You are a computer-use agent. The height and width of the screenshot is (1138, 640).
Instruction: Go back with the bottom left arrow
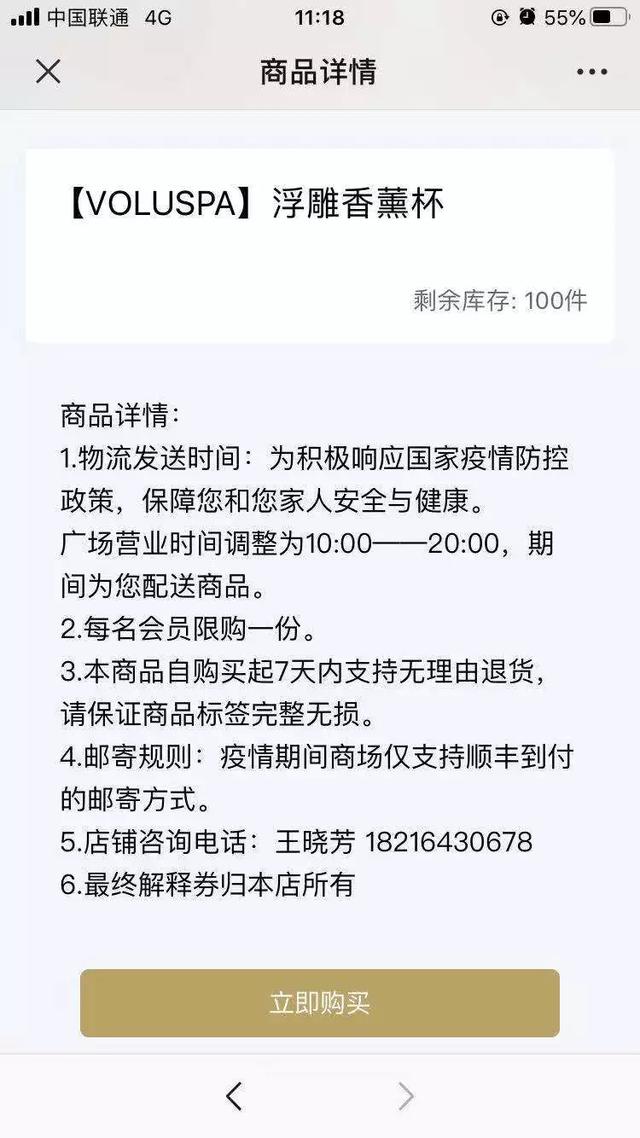click(234, 1097)
